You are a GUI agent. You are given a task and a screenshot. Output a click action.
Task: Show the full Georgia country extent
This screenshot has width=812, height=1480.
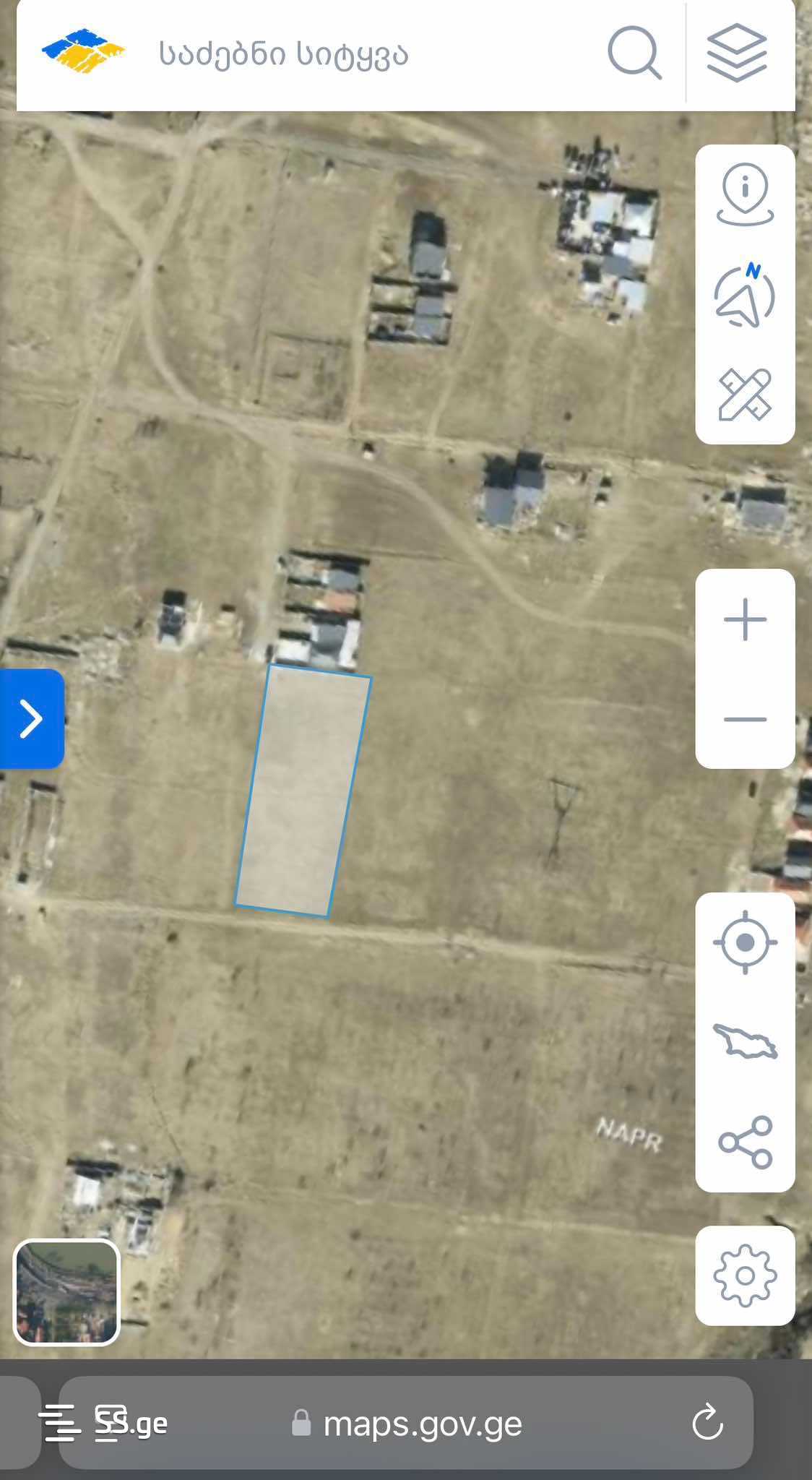745,1042
